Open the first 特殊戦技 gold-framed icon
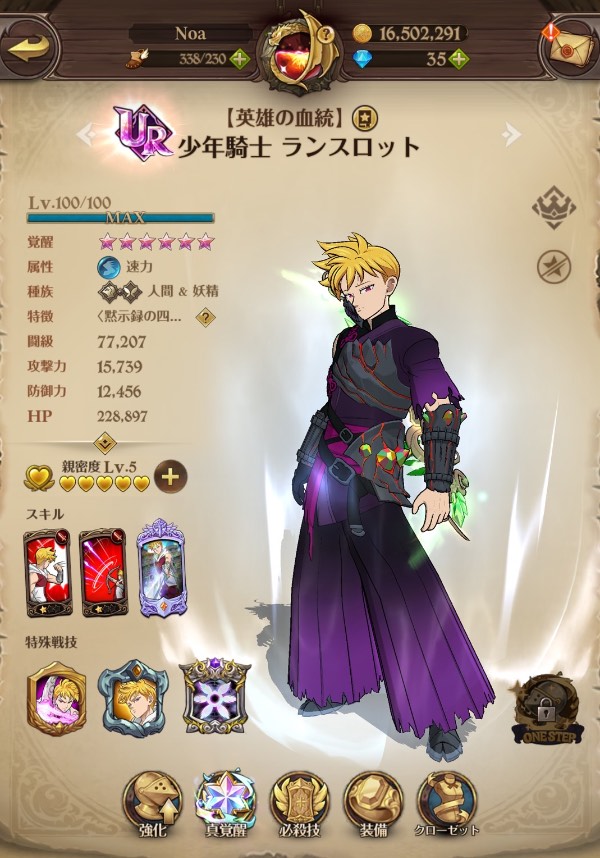Viewport: 600px width, 858px height. (57, 696)
